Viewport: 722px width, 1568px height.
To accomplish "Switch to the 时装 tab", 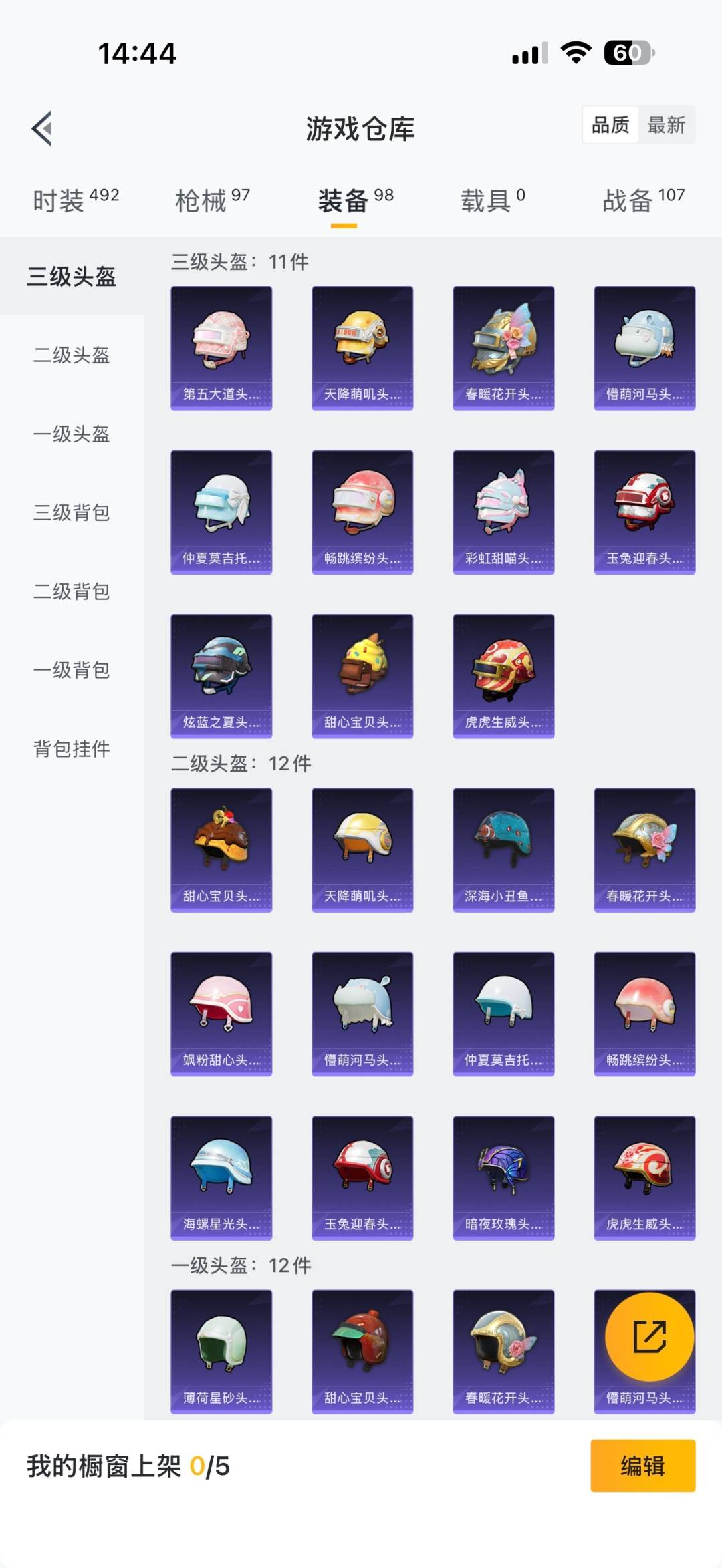I will click(x=76, y=200).
